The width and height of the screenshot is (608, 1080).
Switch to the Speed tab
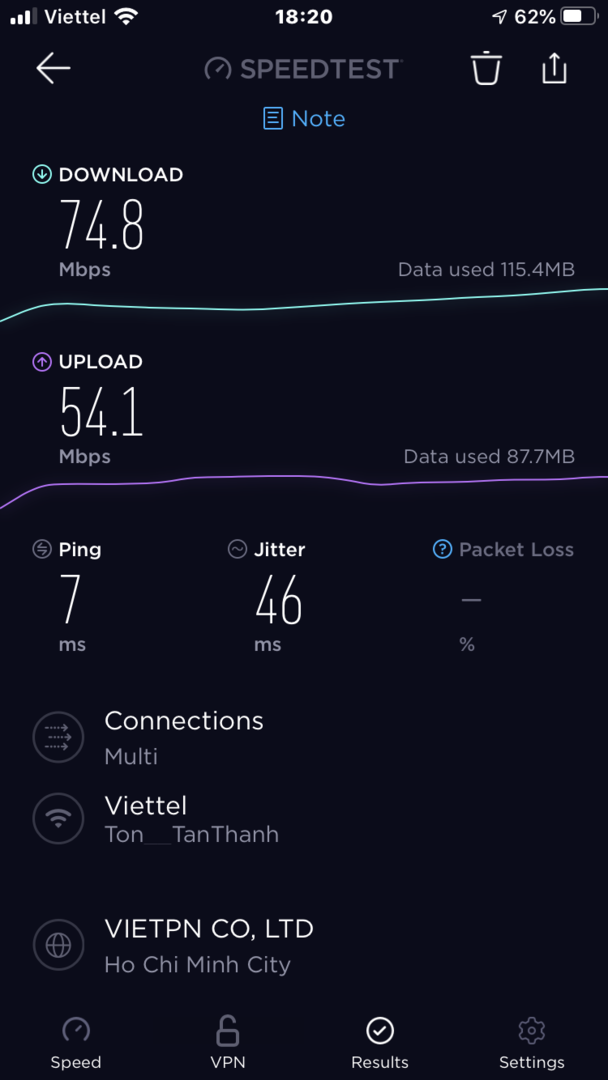point(76,1043)
